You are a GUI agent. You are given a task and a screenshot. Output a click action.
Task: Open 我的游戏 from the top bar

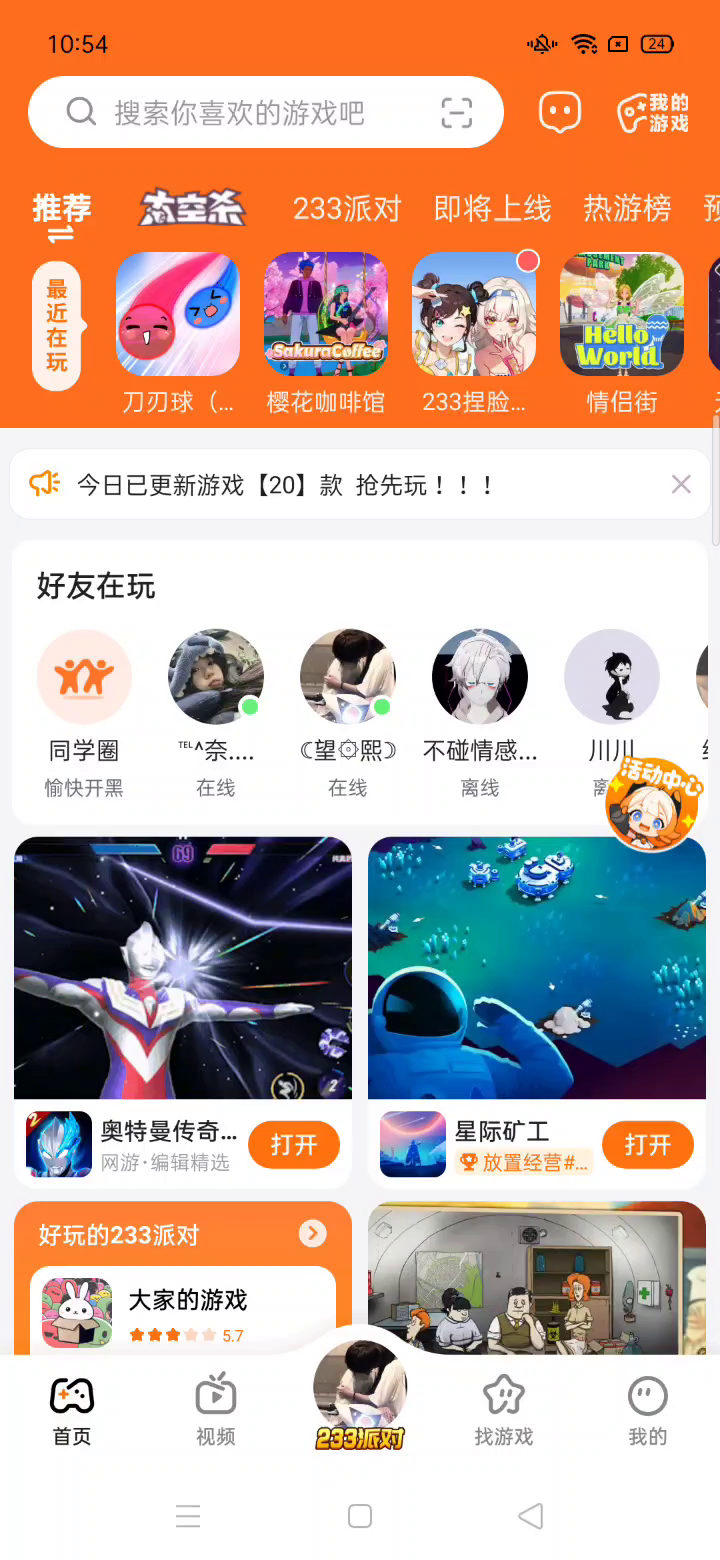click(653, 113)
